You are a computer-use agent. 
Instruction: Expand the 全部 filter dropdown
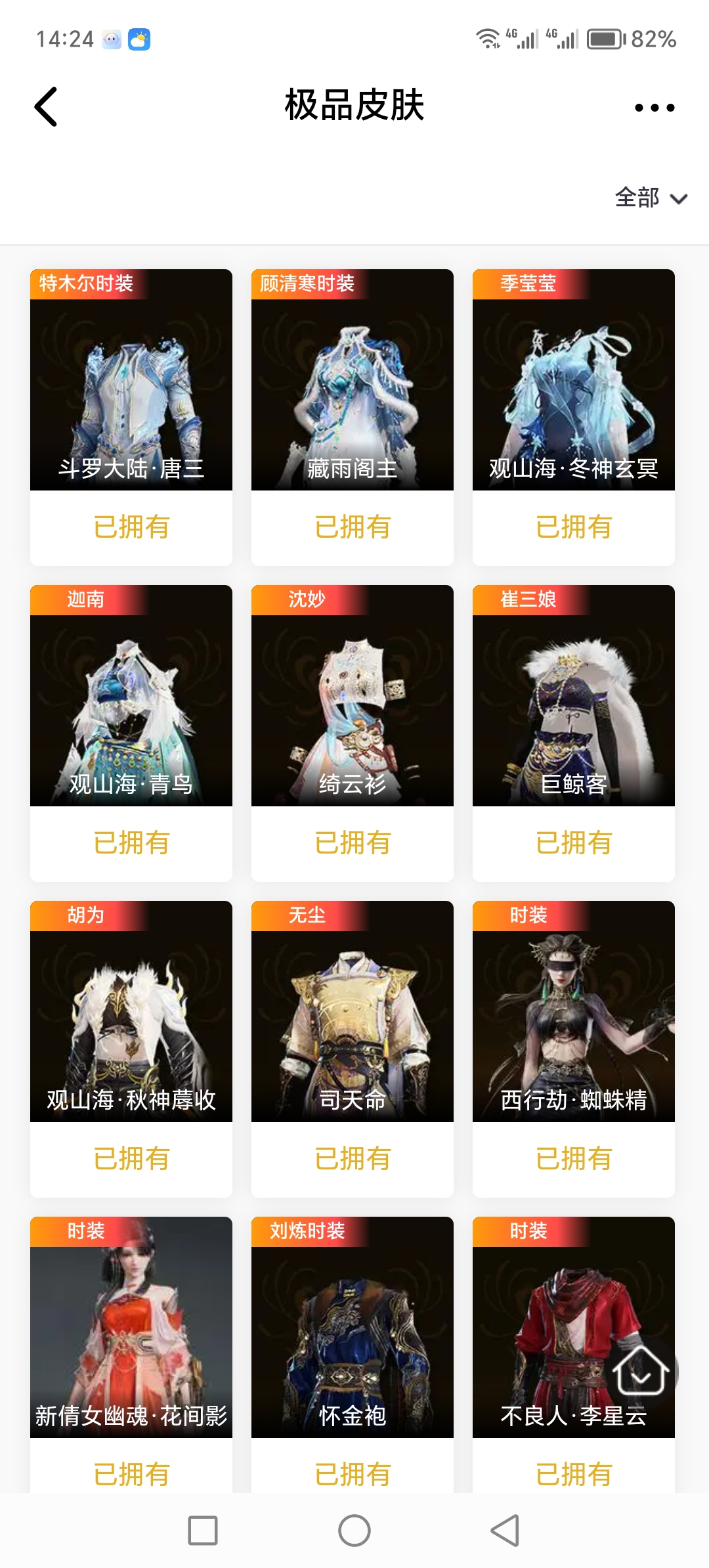pos(651,198)
